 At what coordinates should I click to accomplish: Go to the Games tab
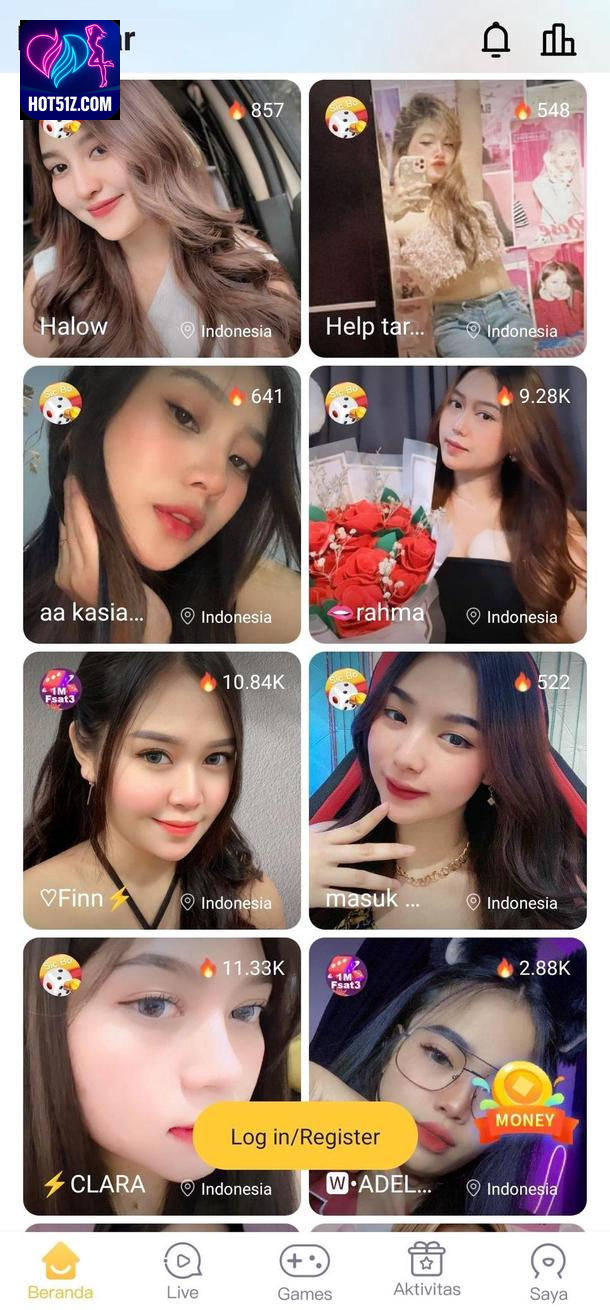tap(304, 1270)
